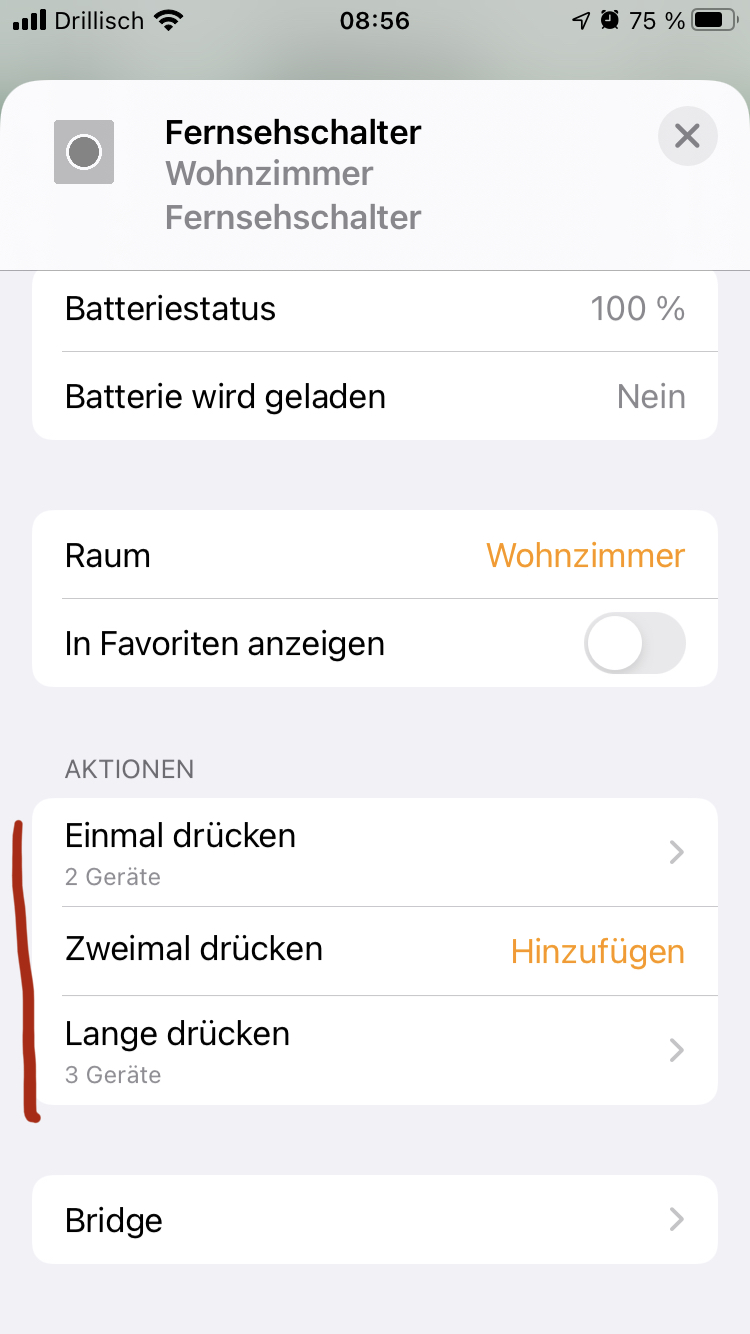Open Einmal drücken actions
Screen dimensions: 750x1334
[375, 853]
